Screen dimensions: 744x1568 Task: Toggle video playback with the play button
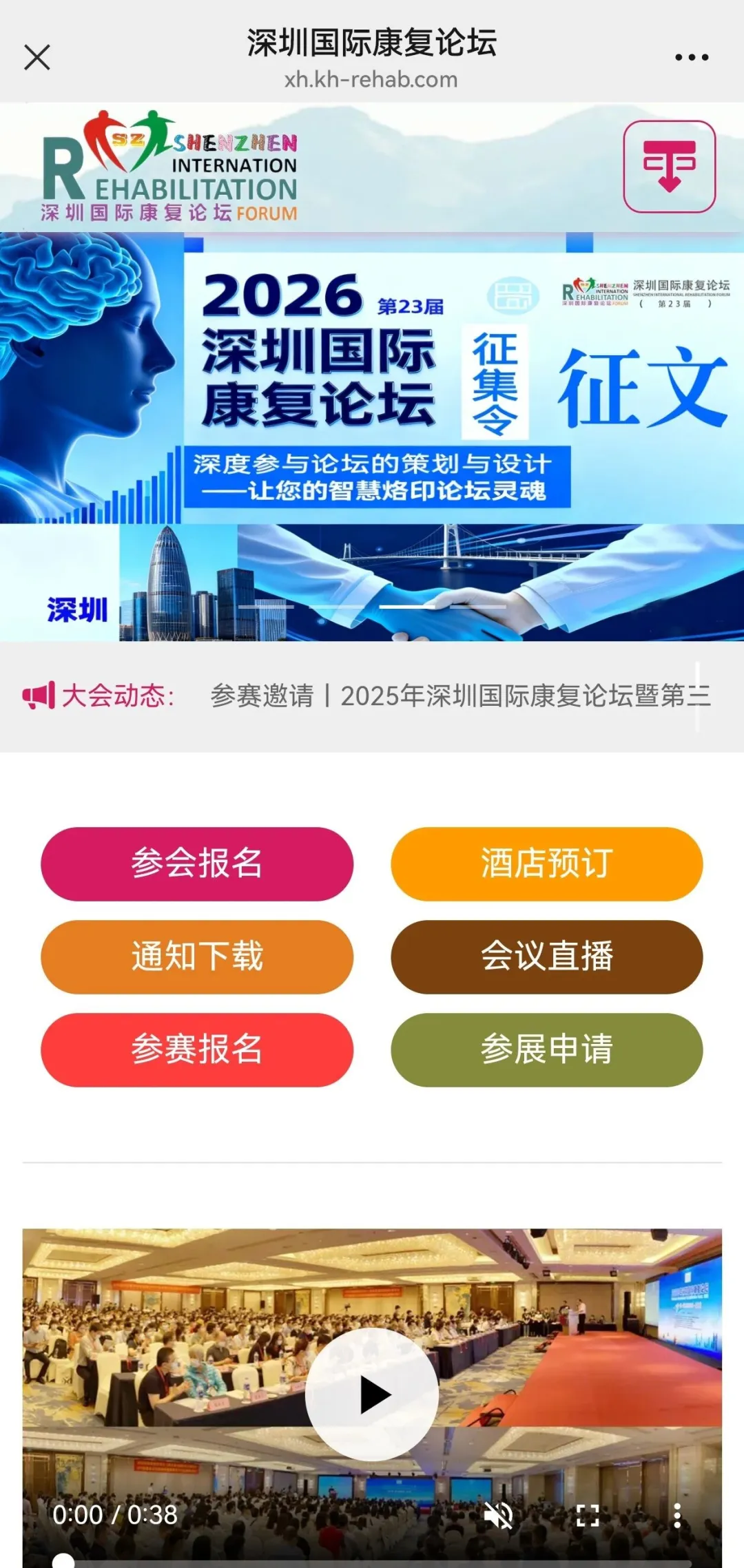372,1394
